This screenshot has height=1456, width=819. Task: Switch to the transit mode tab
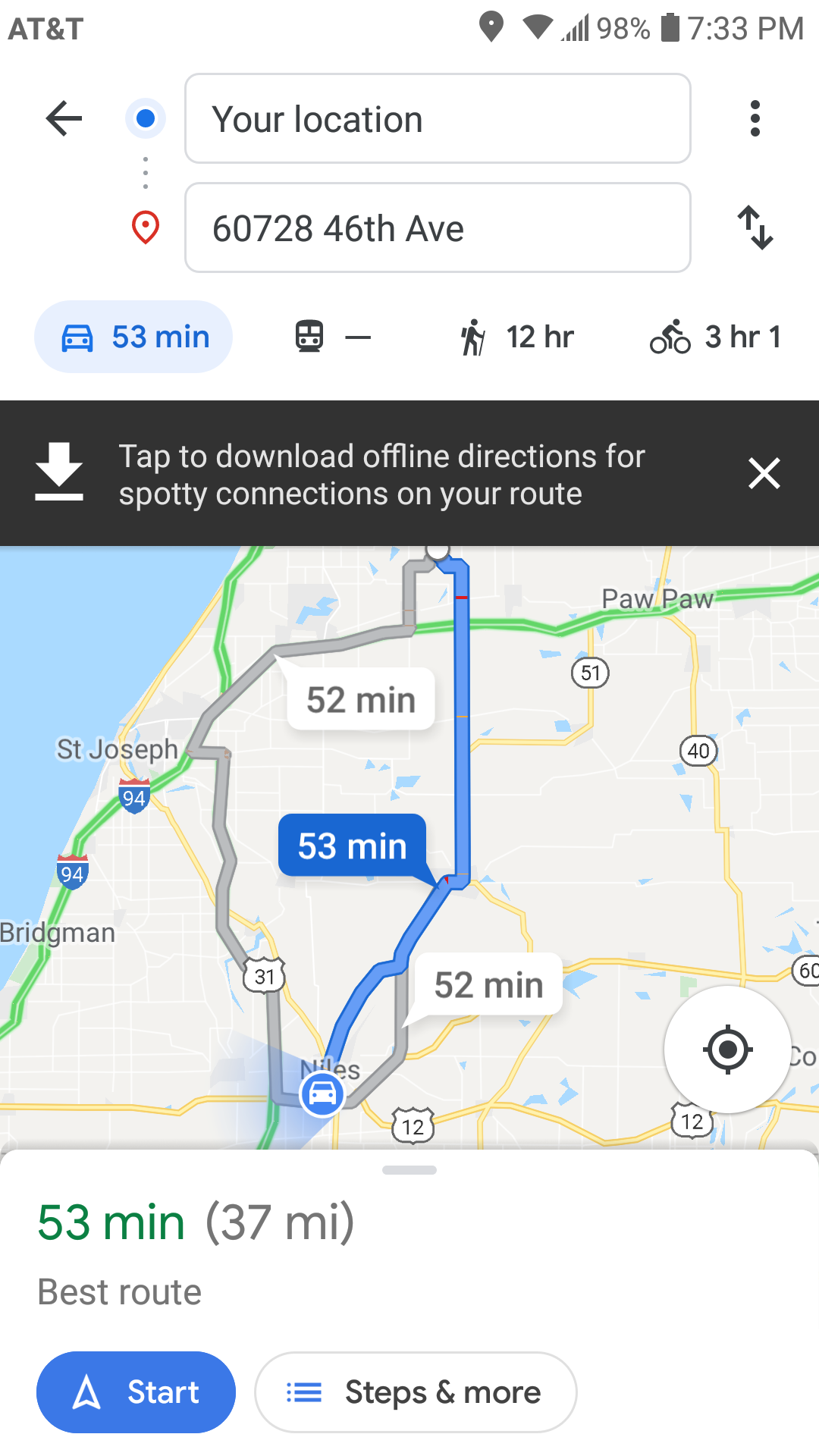coord(333,337)
